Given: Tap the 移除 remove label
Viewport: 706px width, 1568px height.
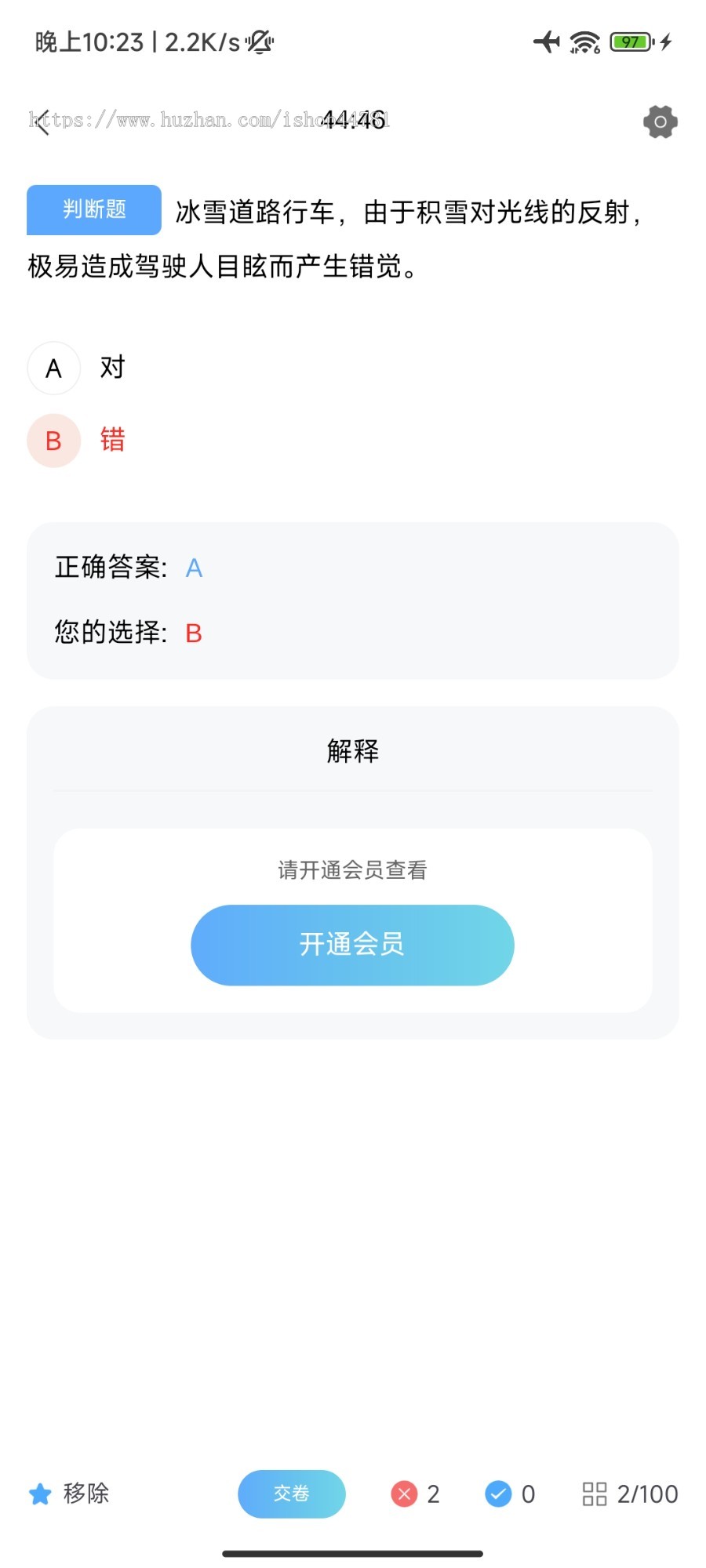Looking at the screenshot, I should tap(86, 1494).
